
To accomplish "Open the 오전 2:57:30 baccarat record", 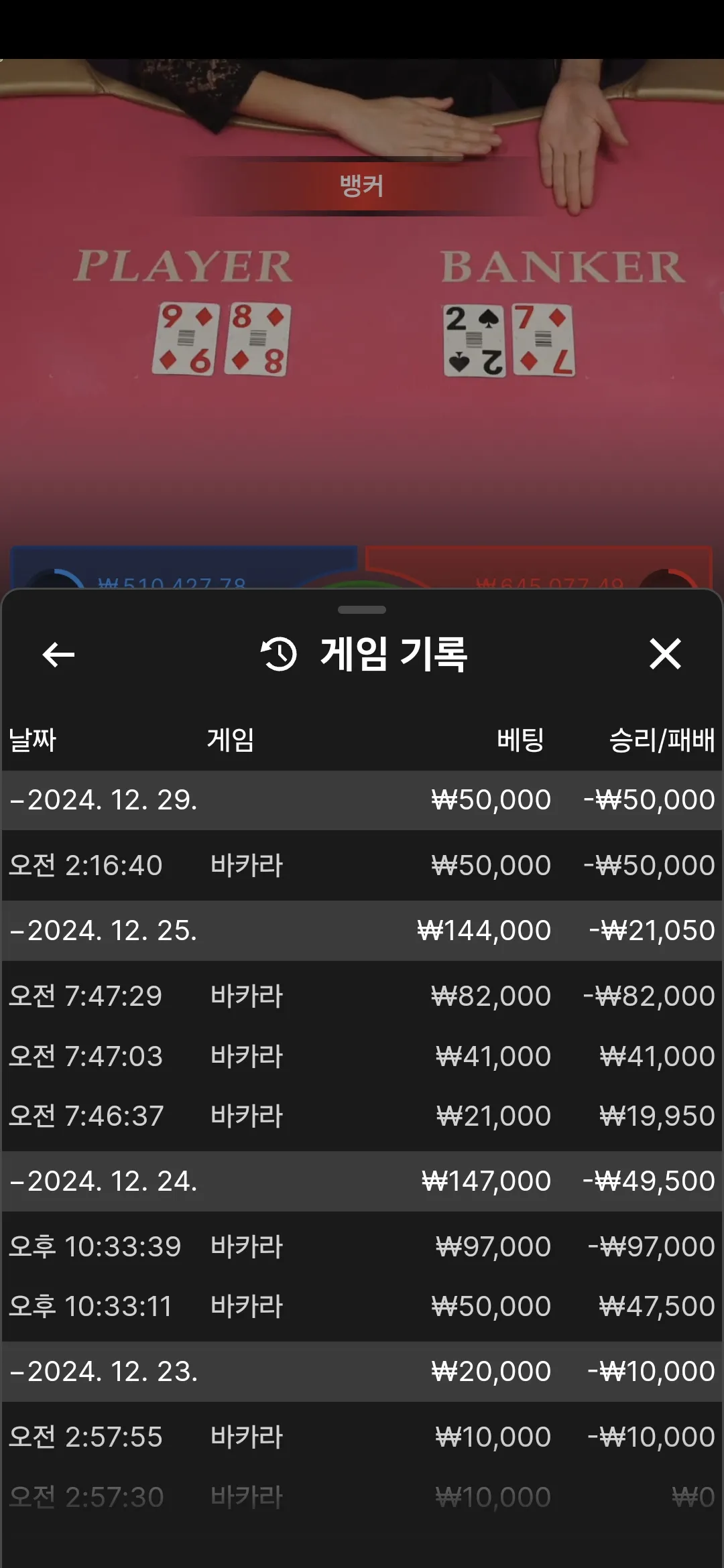I will point(362,1497).
